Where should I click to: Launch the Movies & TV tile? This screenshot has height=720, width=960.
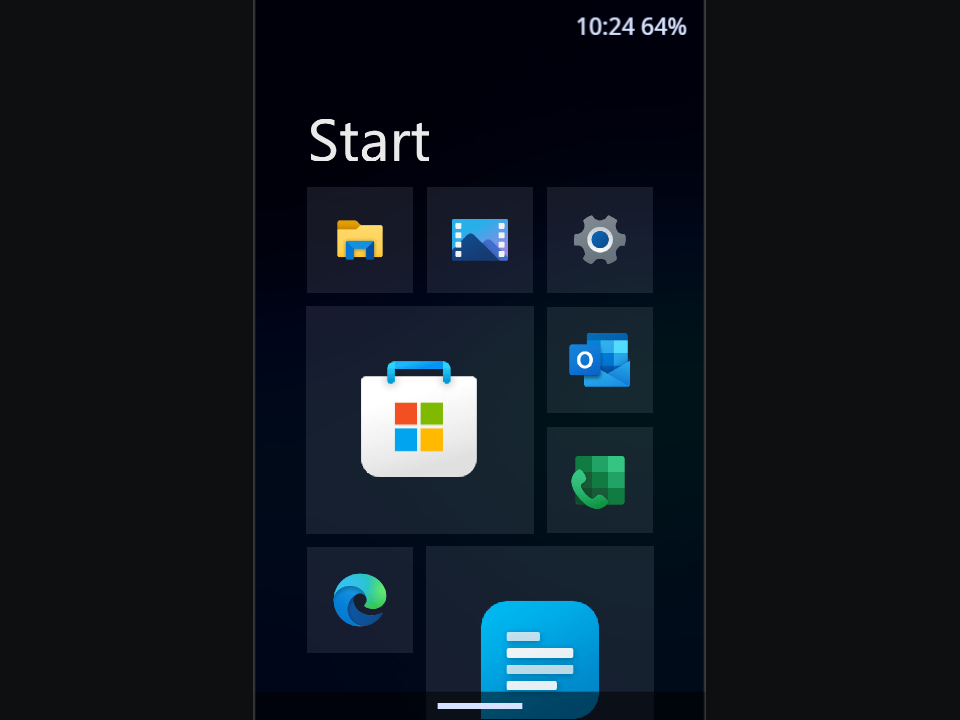click(x=480, y=240)
